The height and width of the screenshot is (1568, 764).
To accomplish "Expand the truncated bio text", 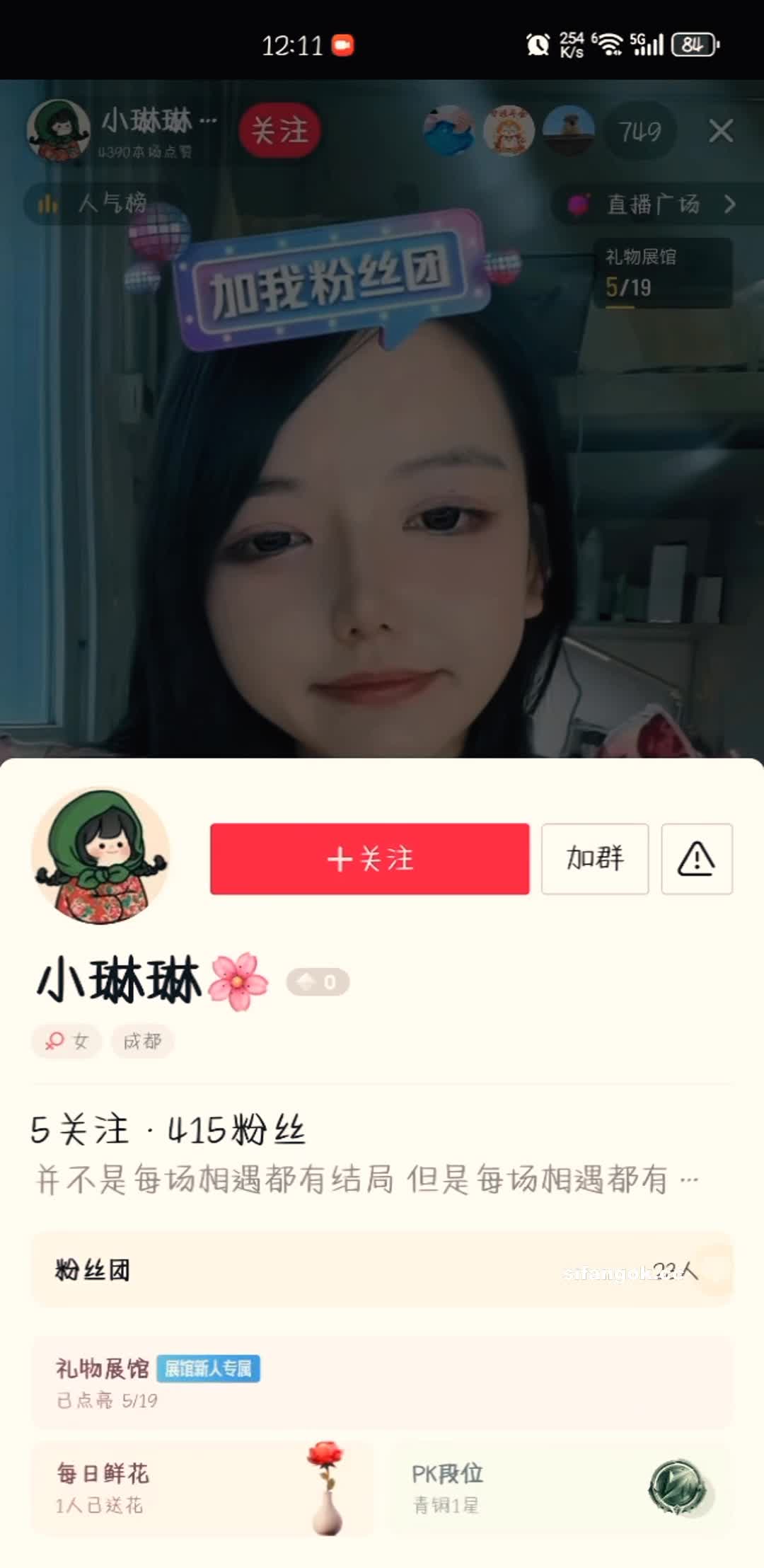I will (688, 1180).
